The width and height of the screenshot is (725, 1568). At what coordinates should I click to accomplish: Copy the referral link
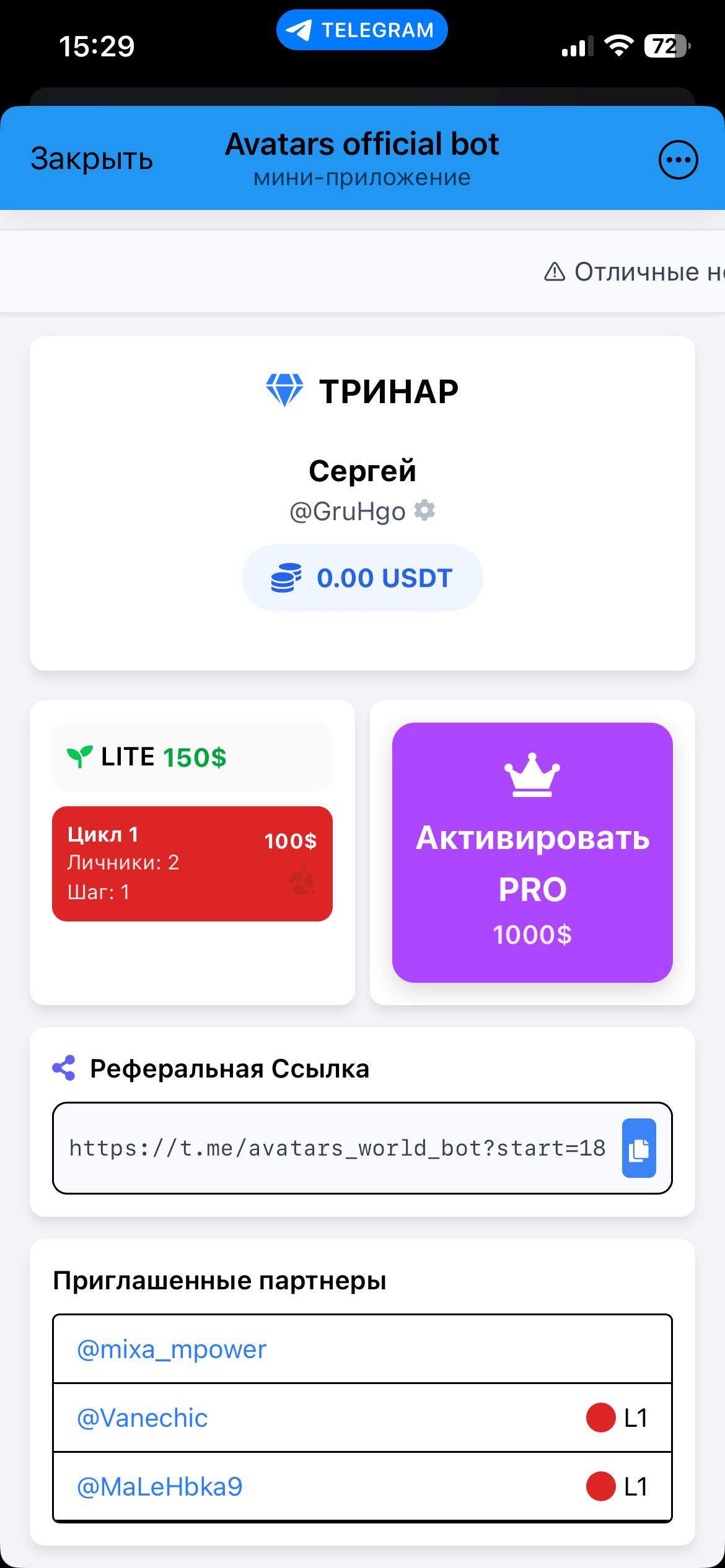[639, 1148]
